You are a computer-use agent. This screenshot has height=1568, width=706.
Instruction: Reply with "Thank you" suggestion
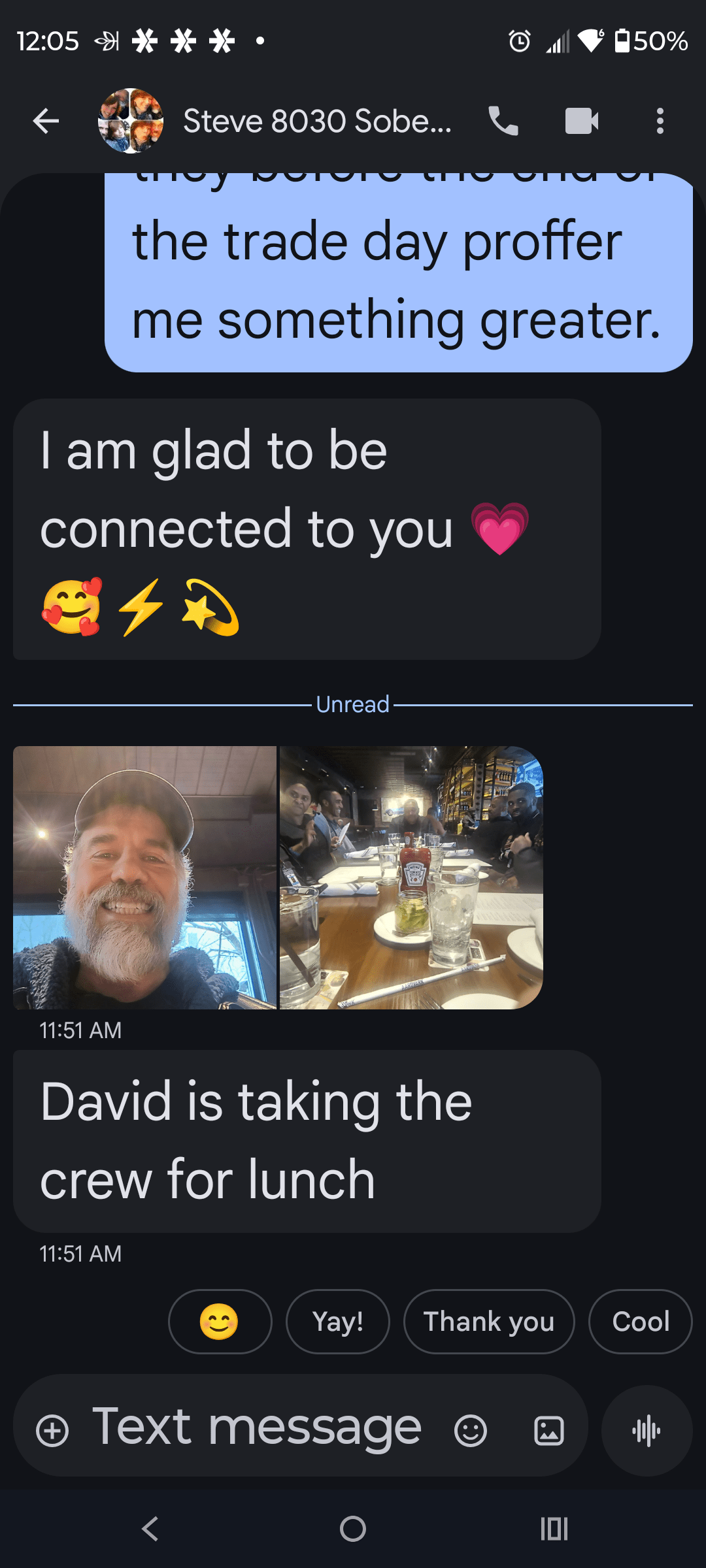click(x=488, y=1322)
